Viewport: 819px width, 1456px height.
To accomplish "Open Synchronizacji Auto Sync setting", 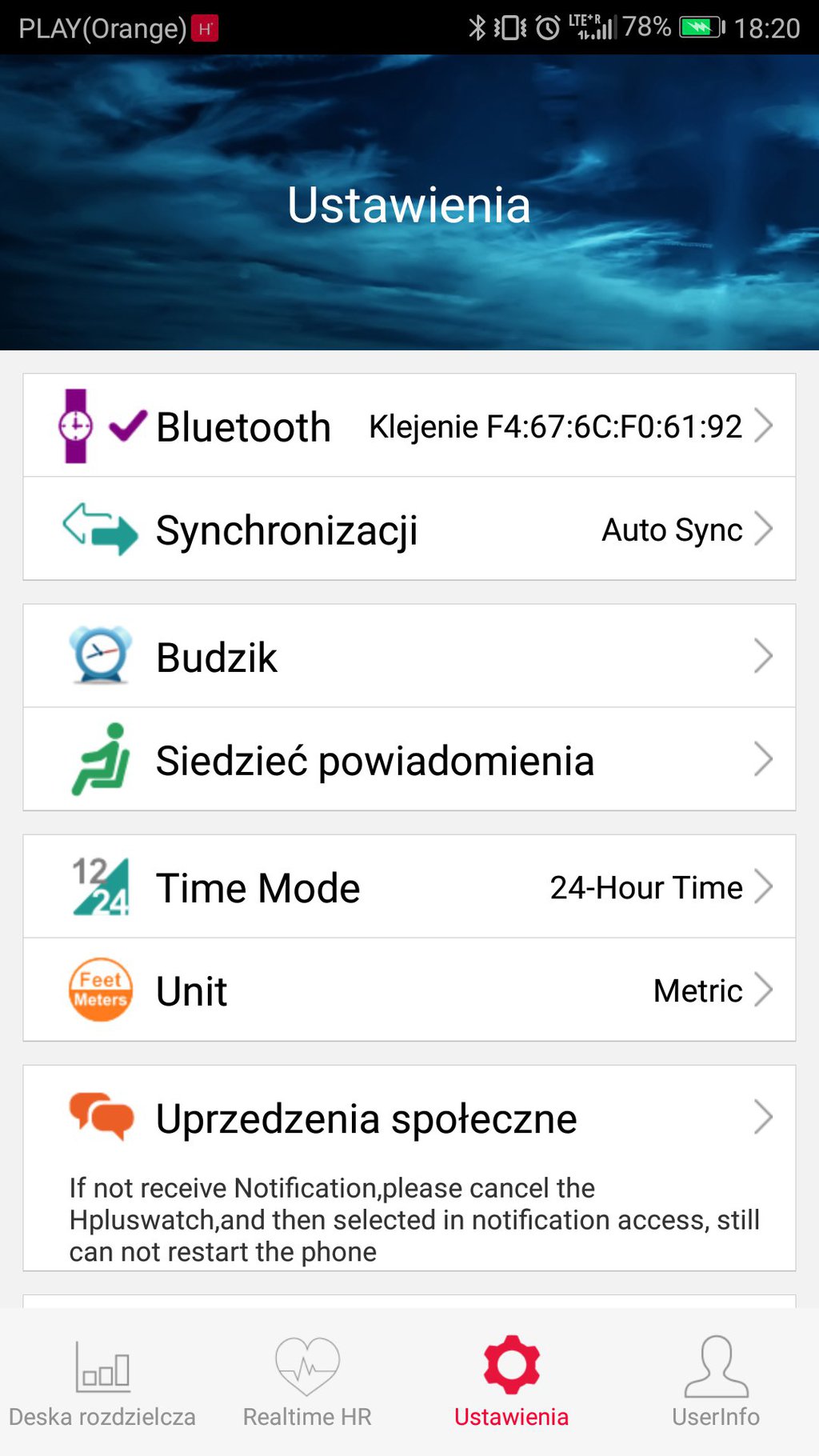I will [x=409, y=529].
